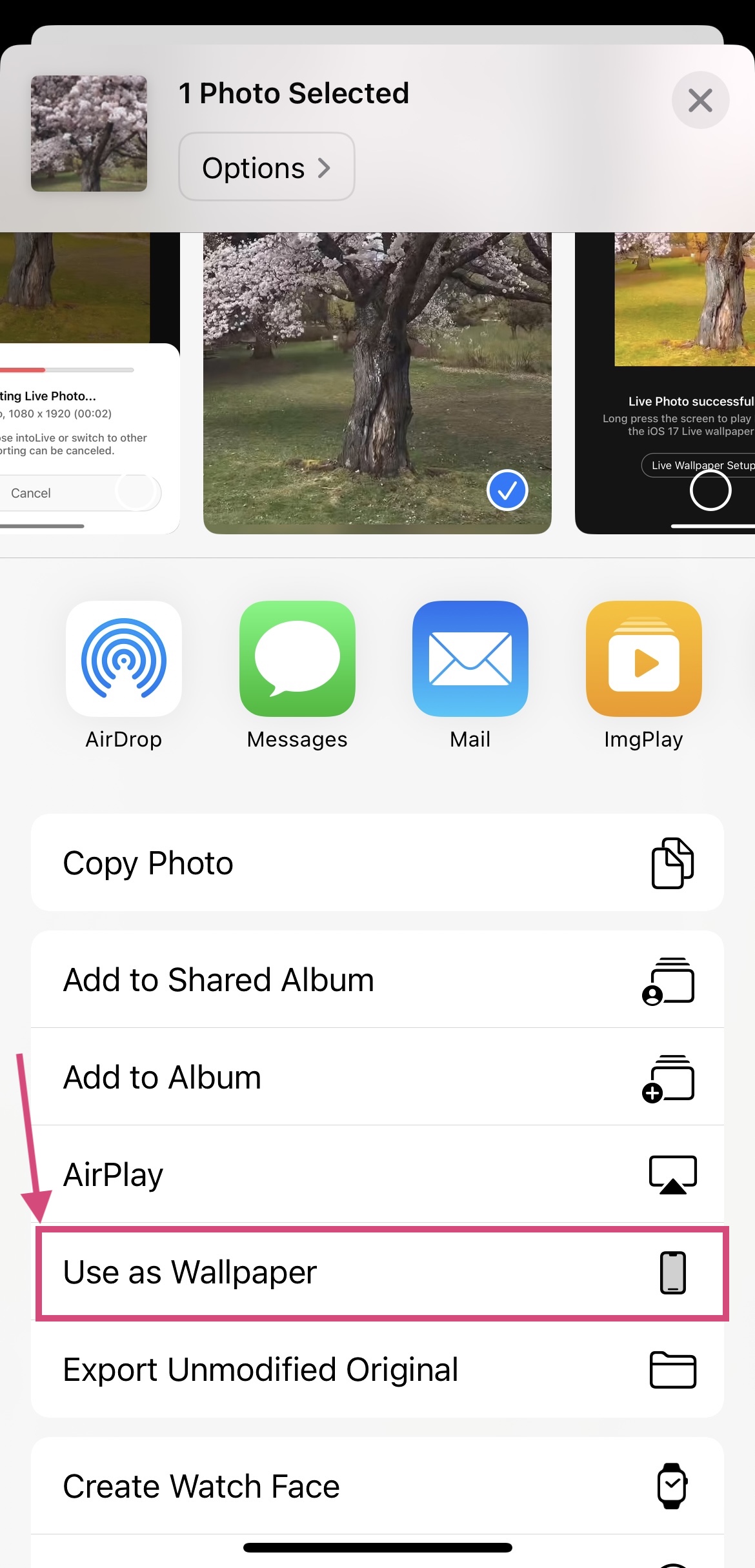Tap the selected photo thumbnail in the header
This screenshot has width=755, height=1568.
point(88,134)
